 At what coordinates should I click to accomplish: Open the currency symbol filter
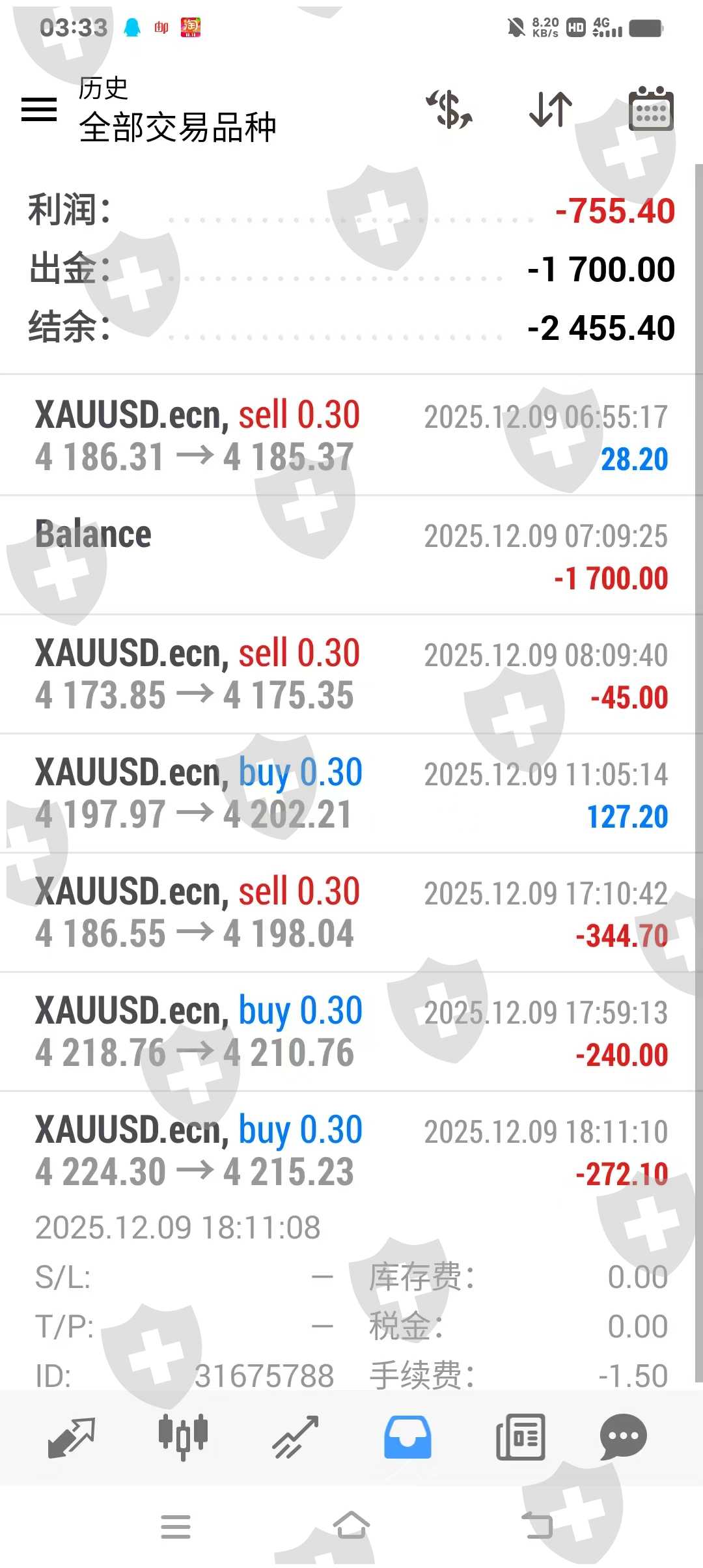point(450,109)
